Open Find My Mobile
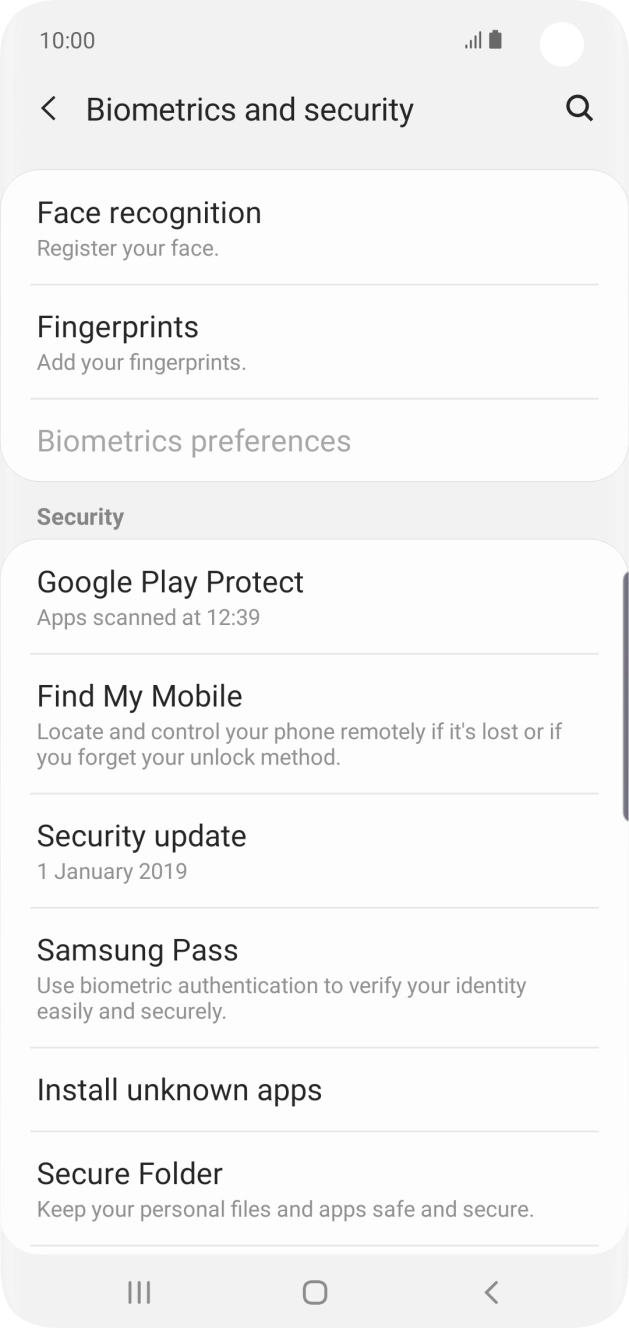 pyautogui.click(x=314, y=725)
